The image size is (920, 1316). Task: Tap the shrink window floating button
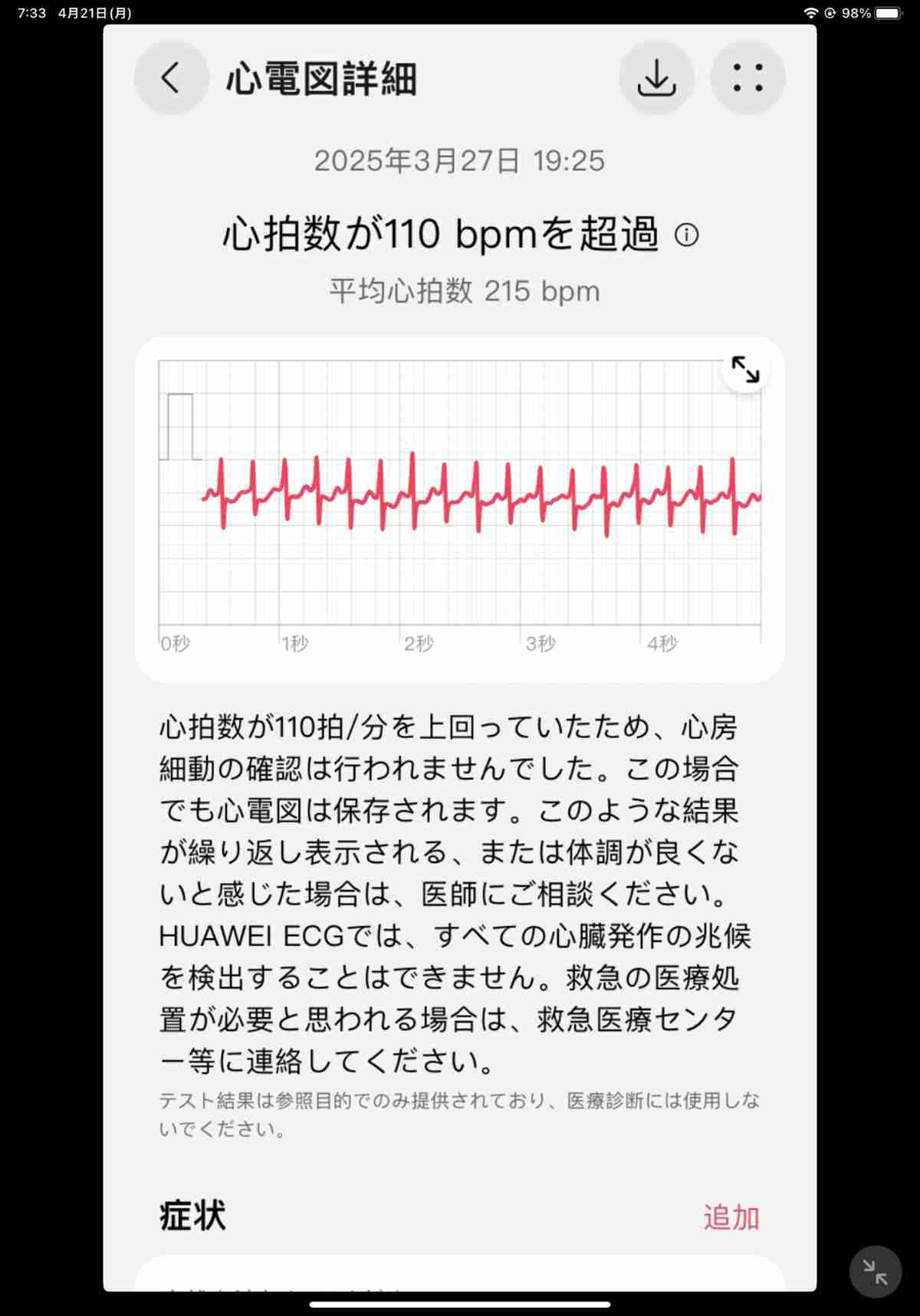(875, 1272)
